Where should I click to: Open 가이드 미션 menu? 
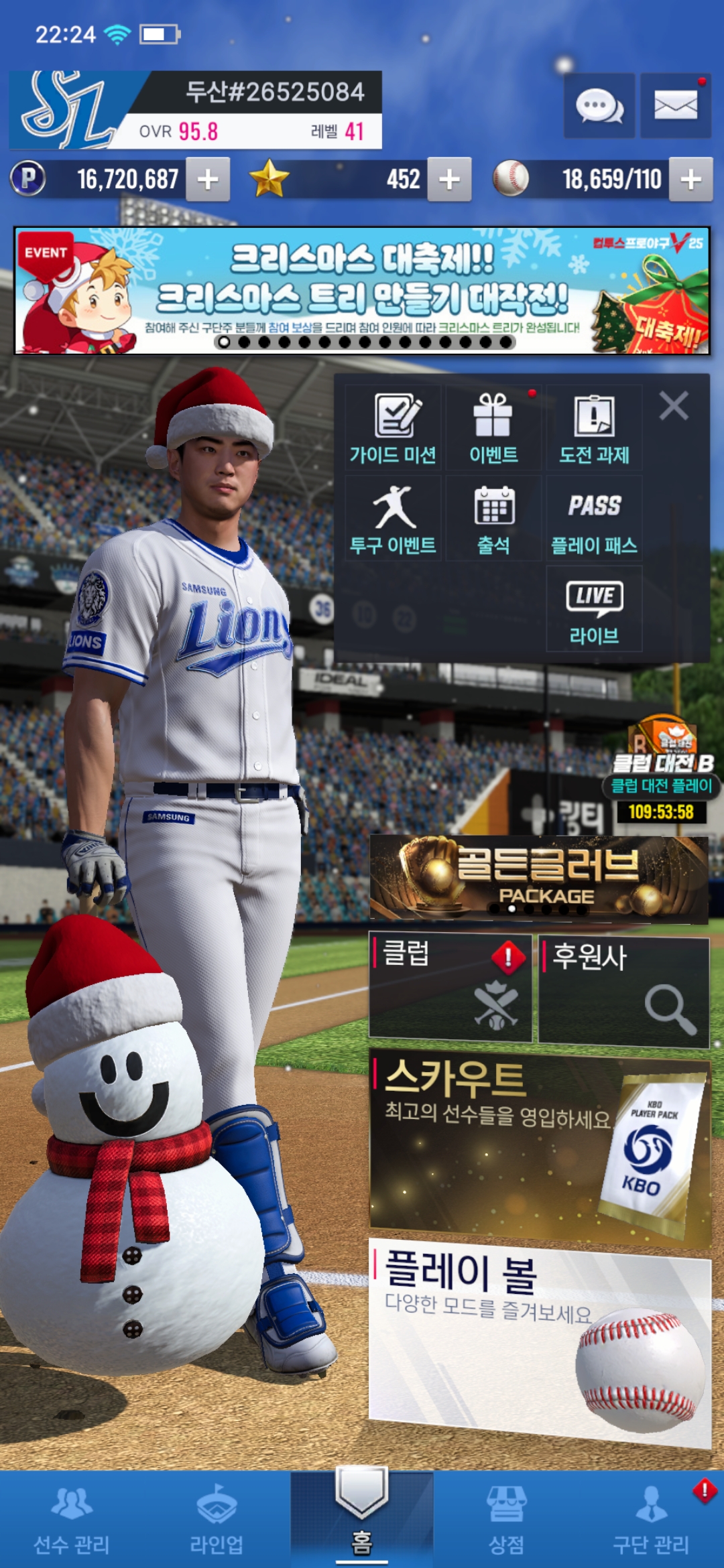coord(394,428)
